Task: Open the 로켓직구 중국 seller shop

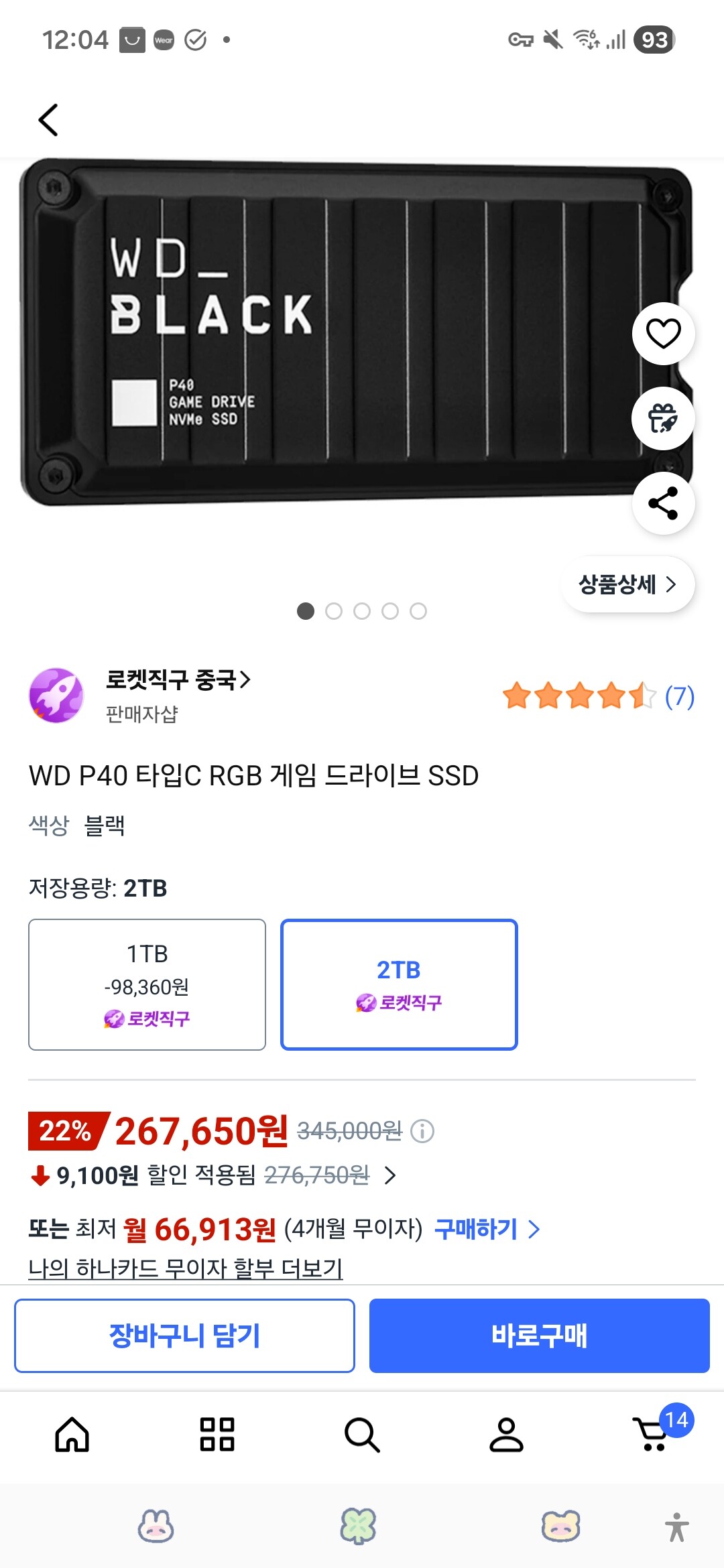Action: tap(178, 680)
